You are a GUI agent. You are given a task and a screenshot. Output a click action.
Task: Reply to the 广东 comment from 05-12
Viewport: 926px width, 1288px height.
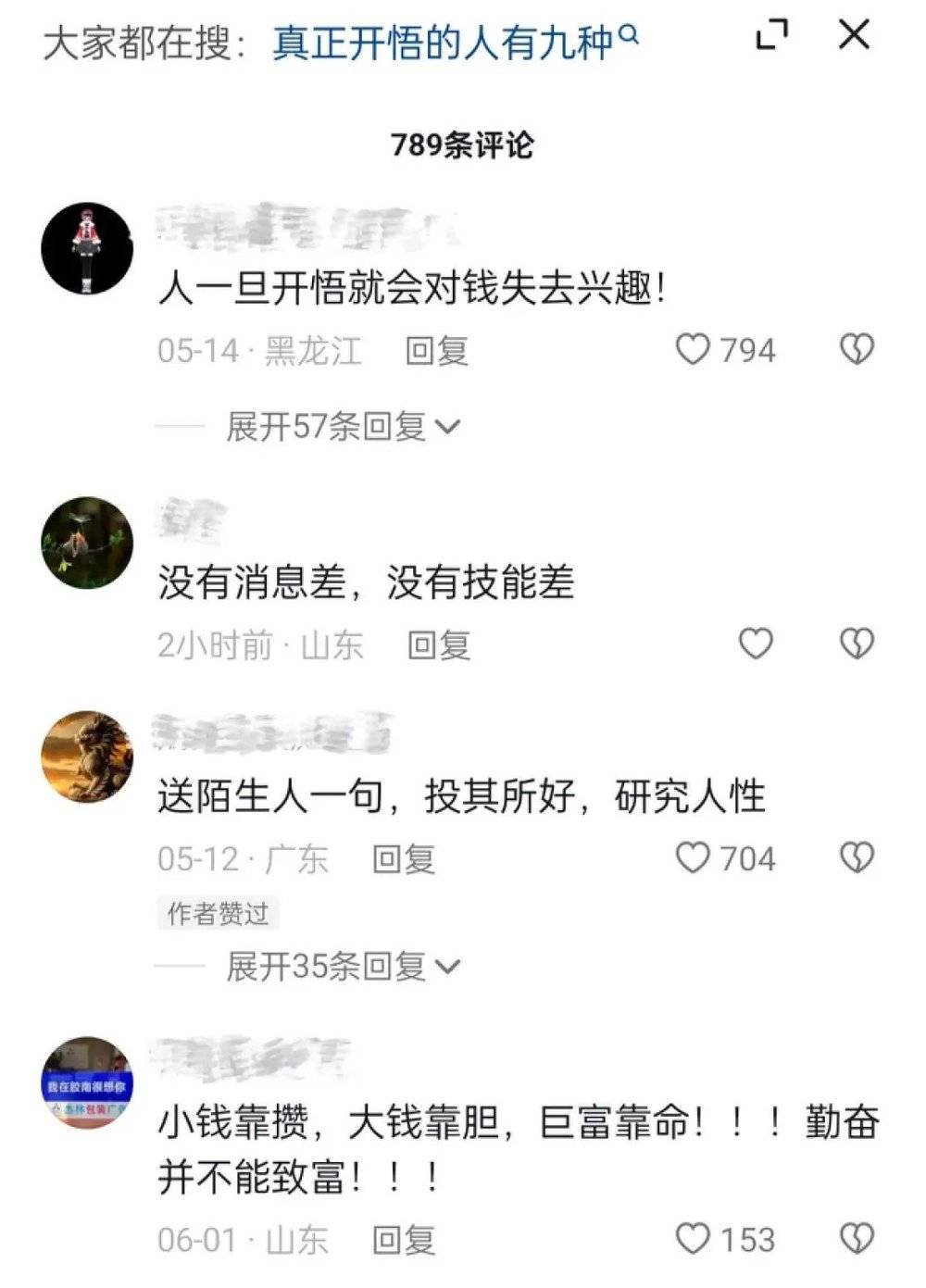point(404,859)
